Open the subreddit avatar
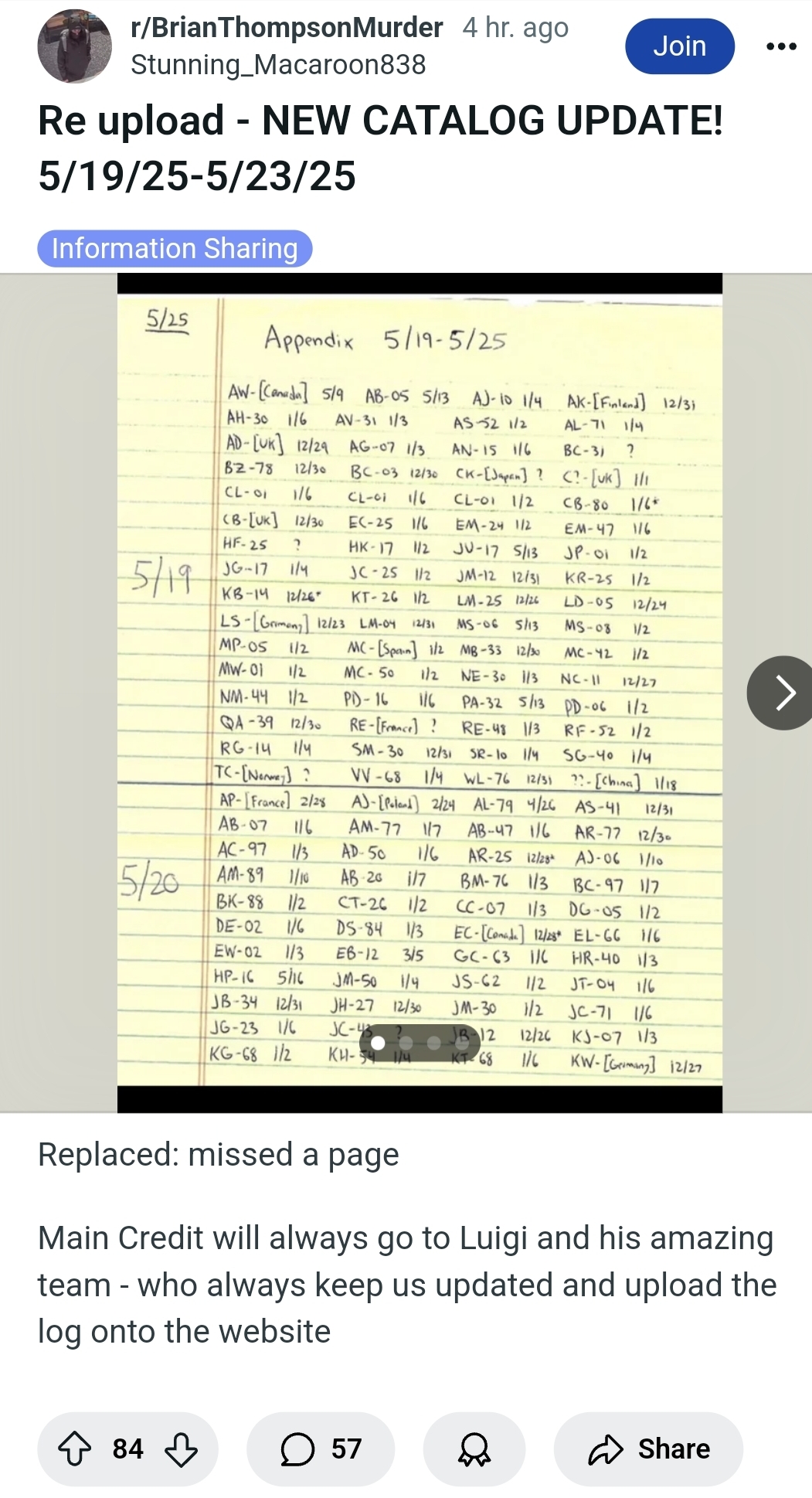The width and height of the screenshot is (812, 1498). pos(74,46)
